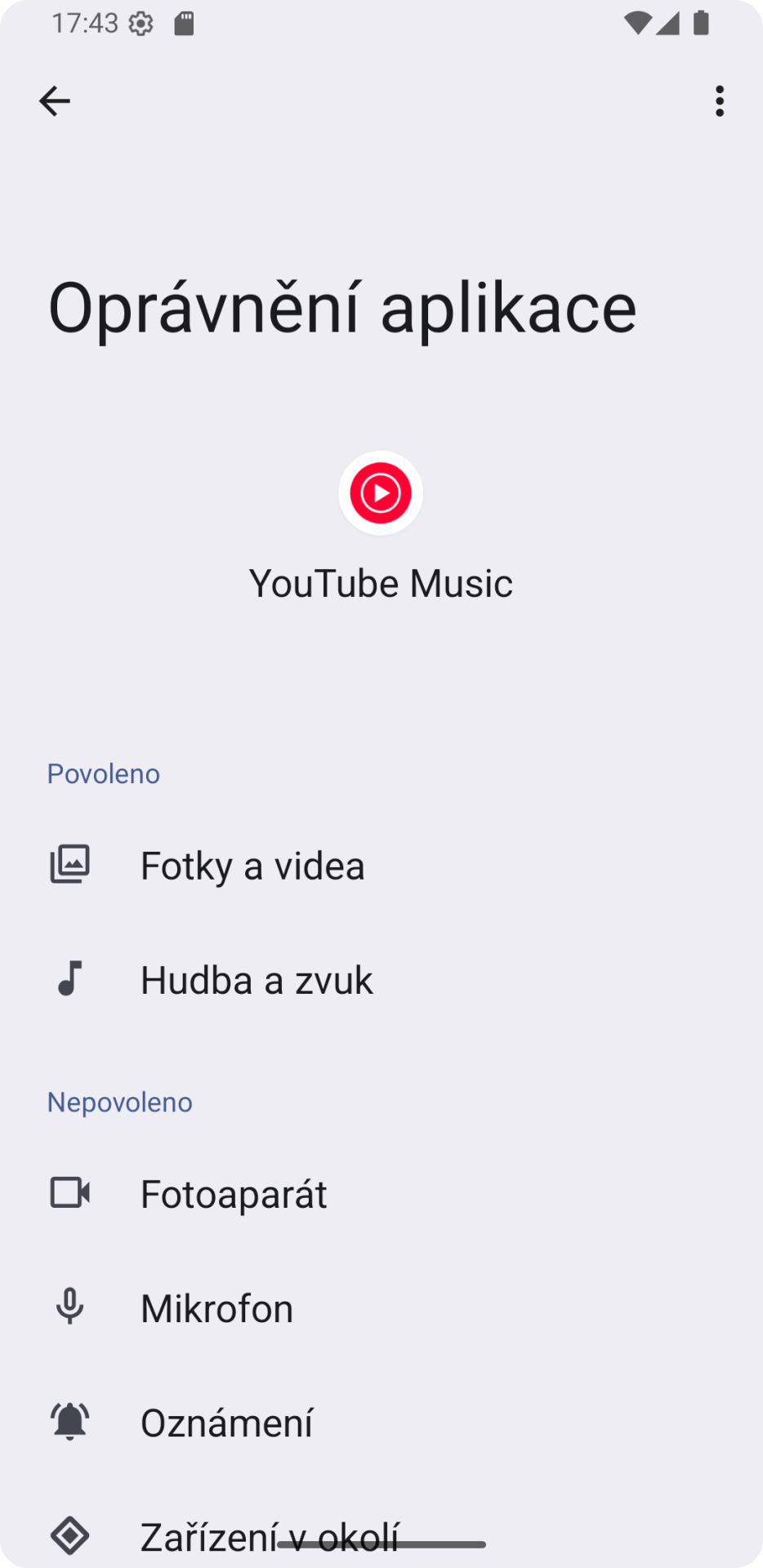
Task: Select the Oznámení bell icon
Action: pyautogui.click(x=70, y=1421)
